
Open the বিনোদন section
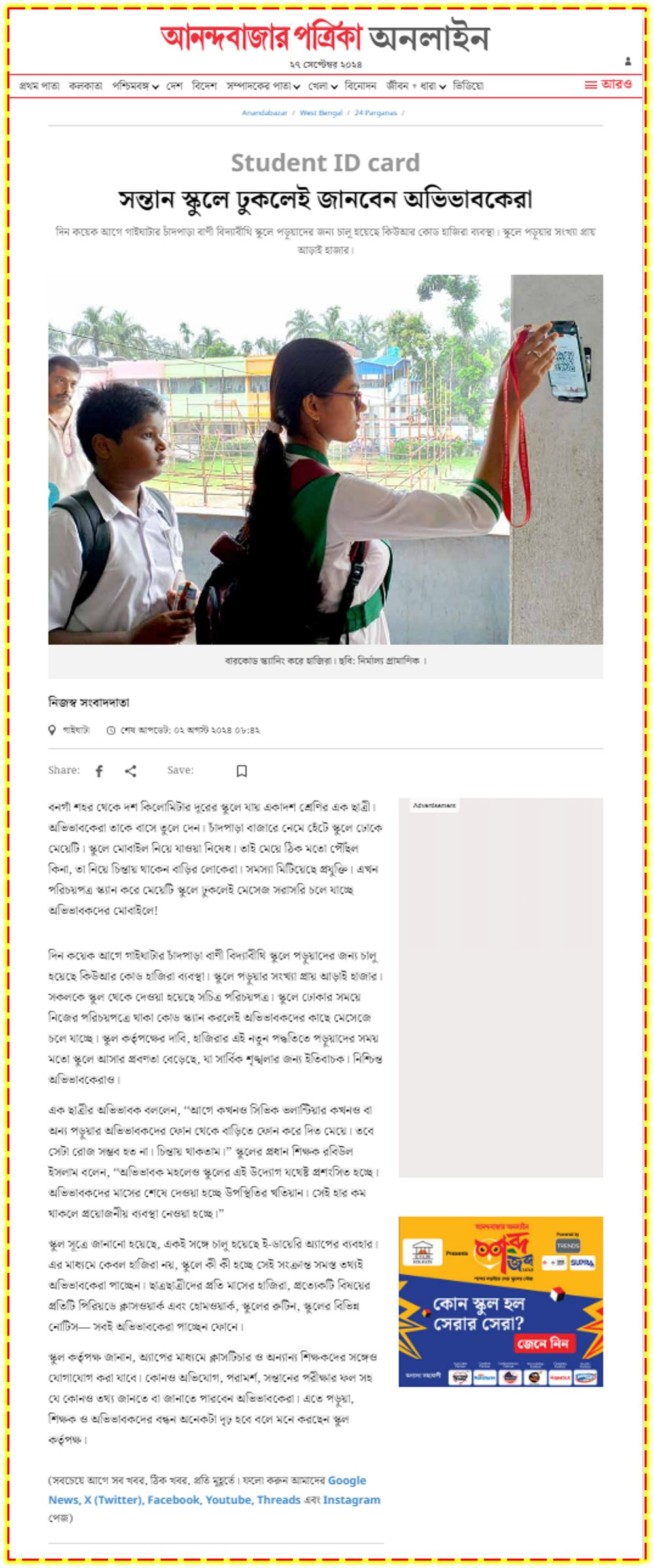[x=360, y=86]
